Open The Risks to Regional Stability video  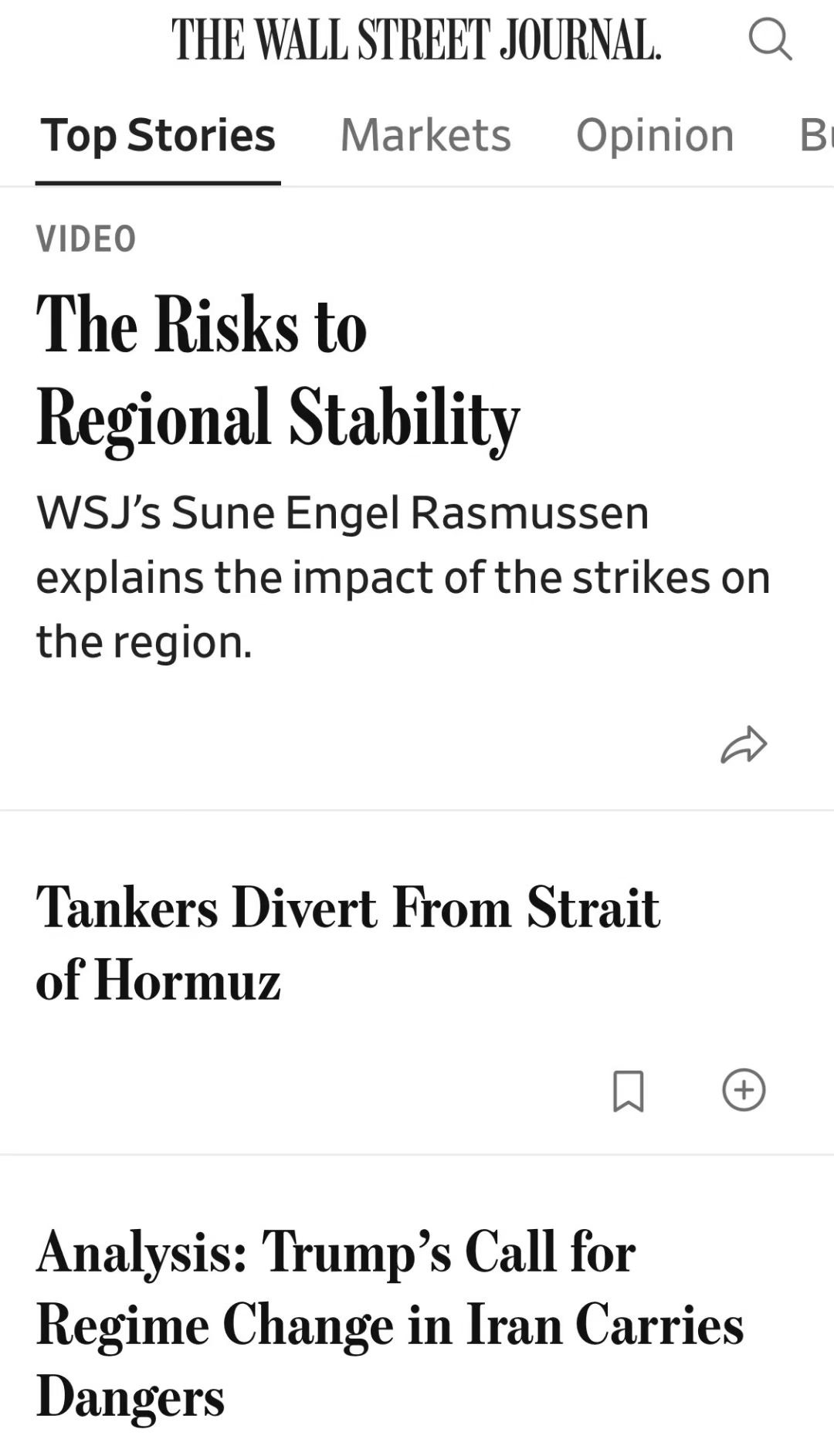click(278, 371)
